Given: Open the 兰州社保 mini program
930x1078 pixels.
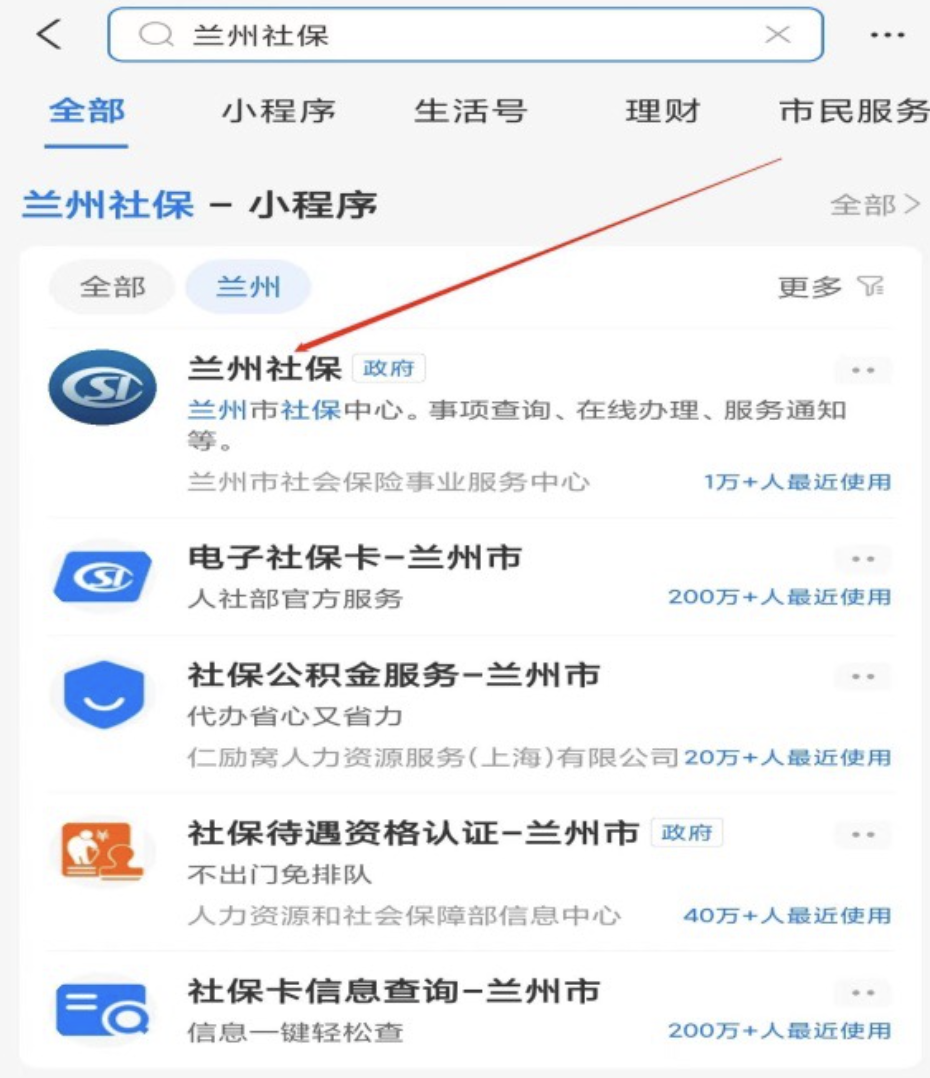Looking at the screenshot, I should (x=265, y=368).
